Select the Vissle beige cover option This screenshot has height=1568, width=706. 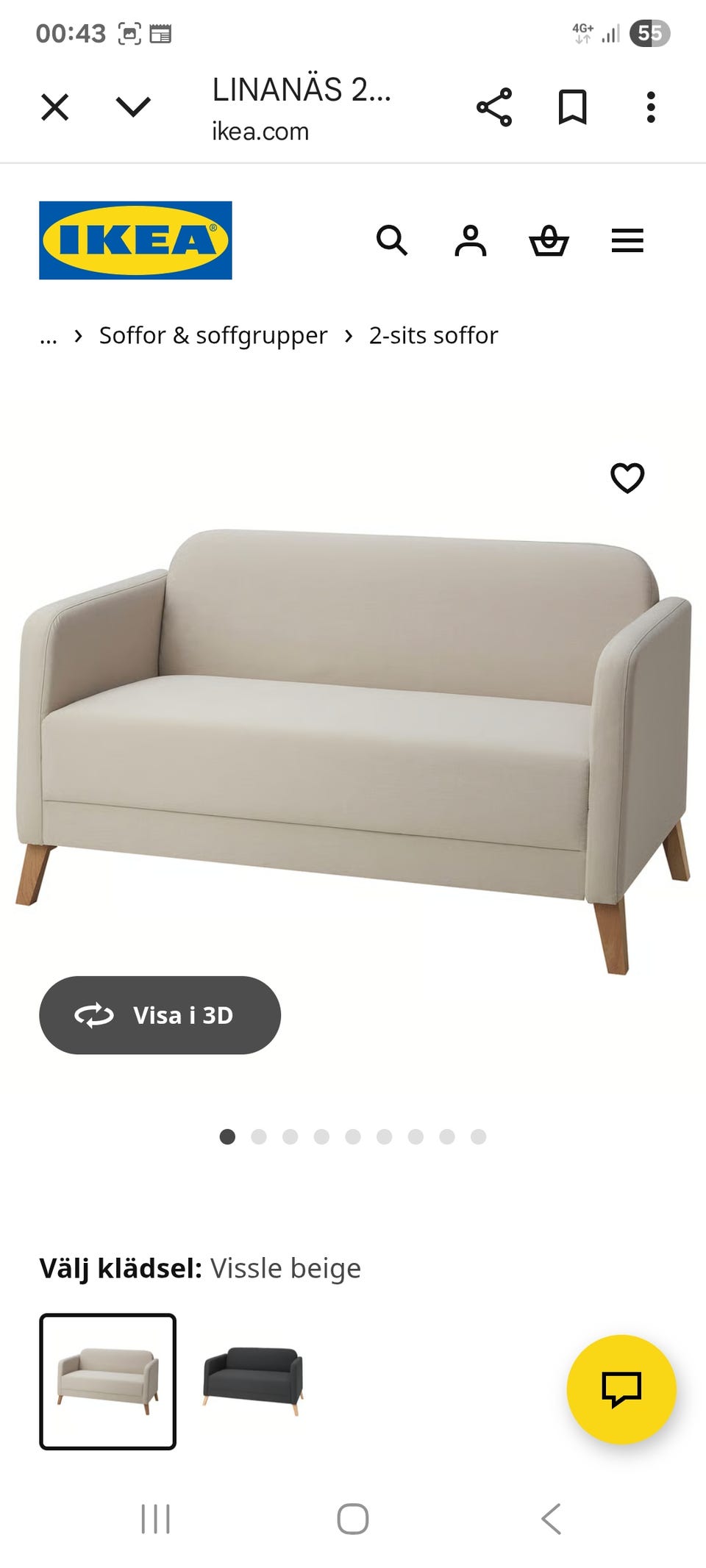(107, 1381)
